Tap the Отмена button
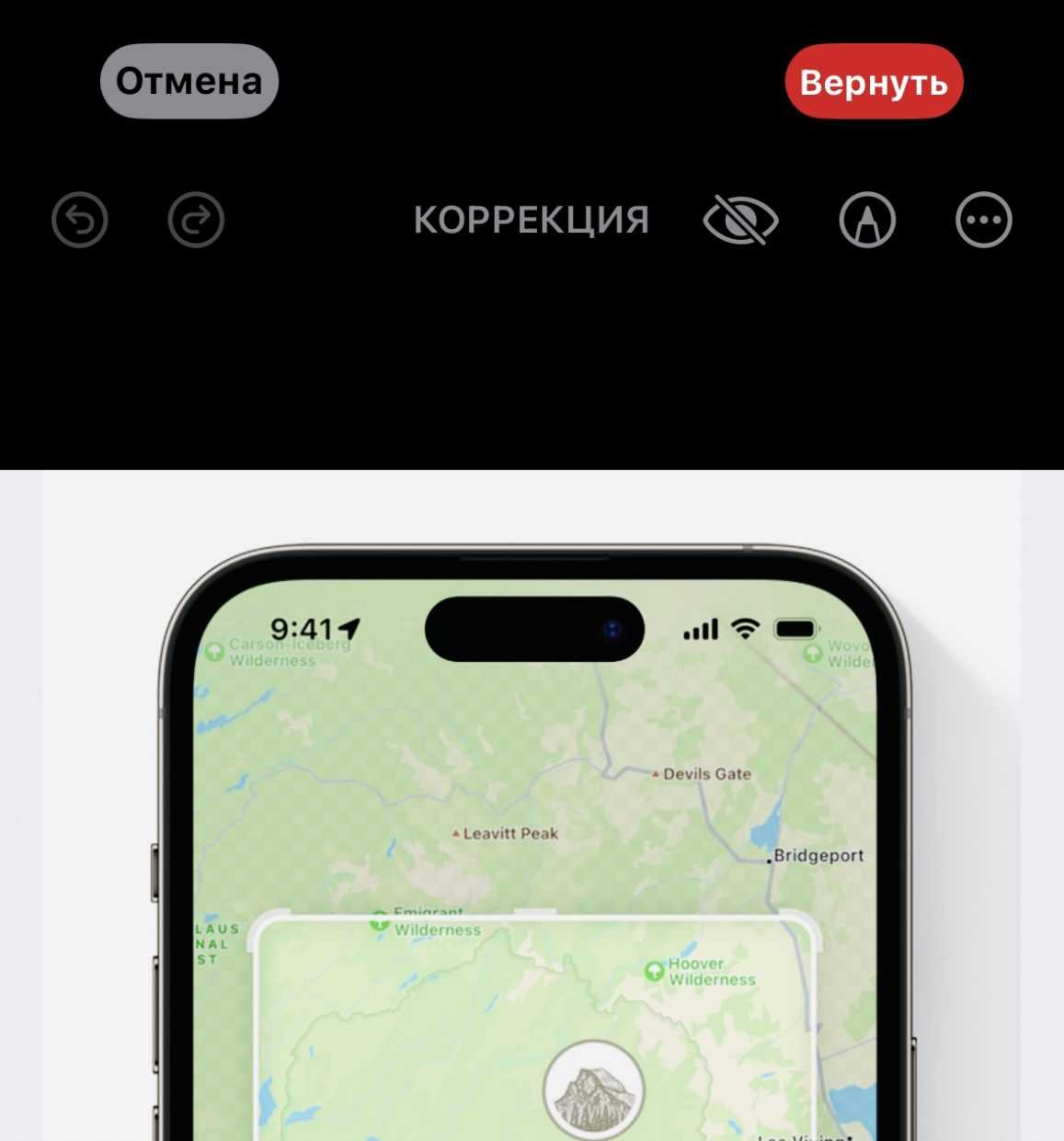Viewport: 1064px width, 1141px height. 189,81
